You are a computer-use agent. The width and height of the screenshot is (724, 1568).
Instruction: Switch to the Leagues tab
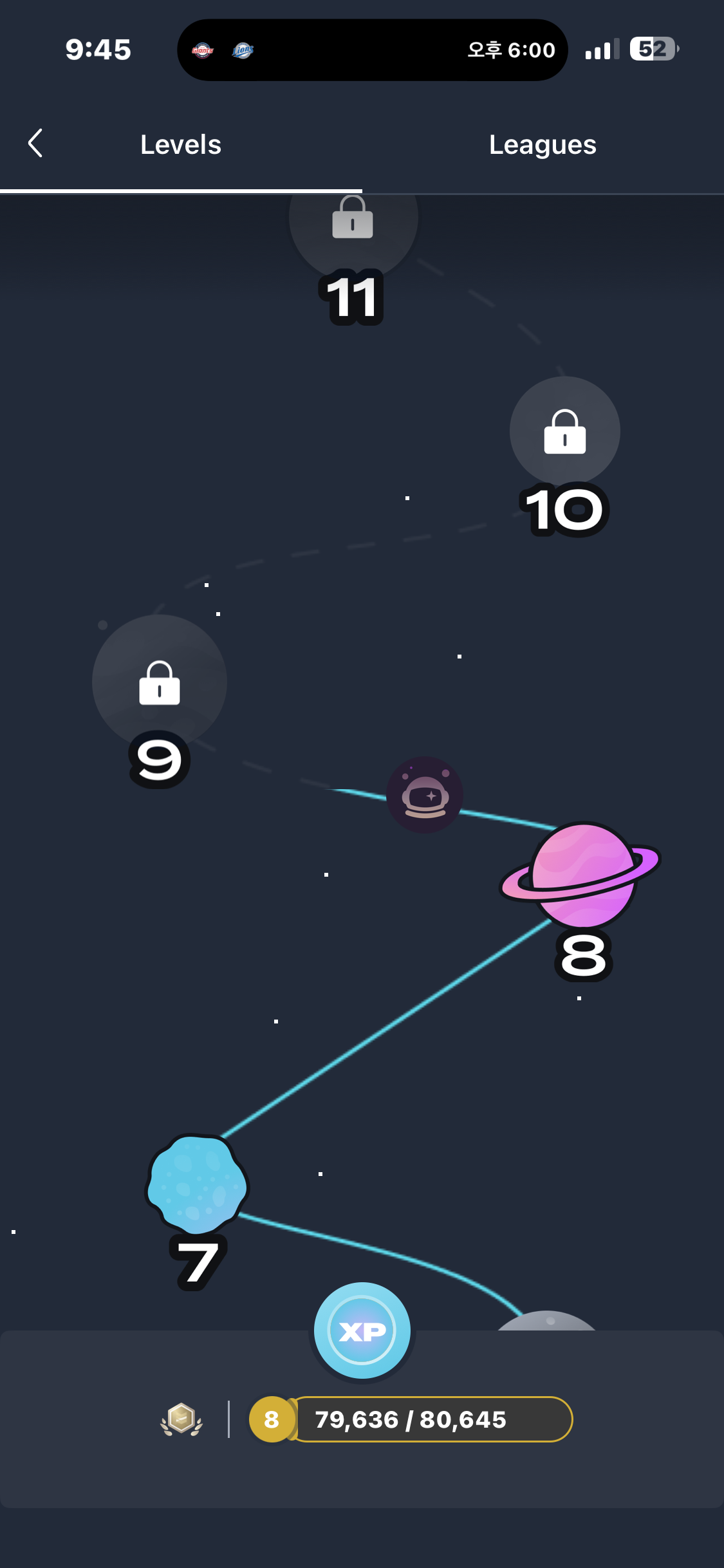(x=543, y=145)
